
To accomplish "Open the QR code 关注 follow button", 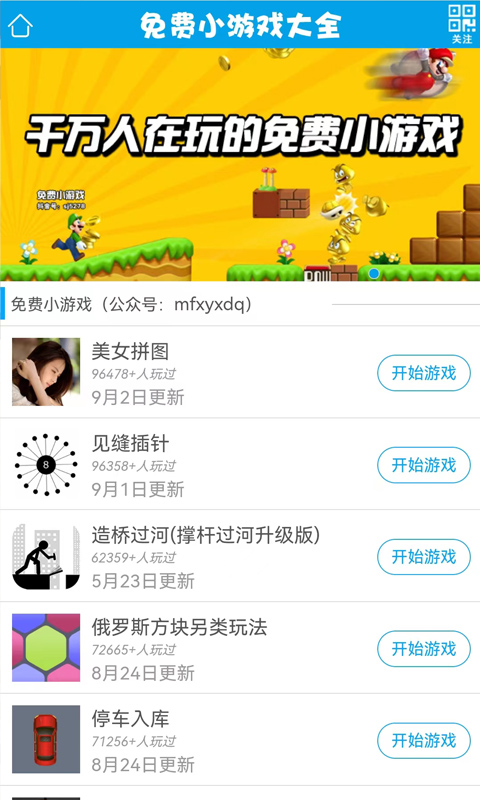I will [462, 24].
